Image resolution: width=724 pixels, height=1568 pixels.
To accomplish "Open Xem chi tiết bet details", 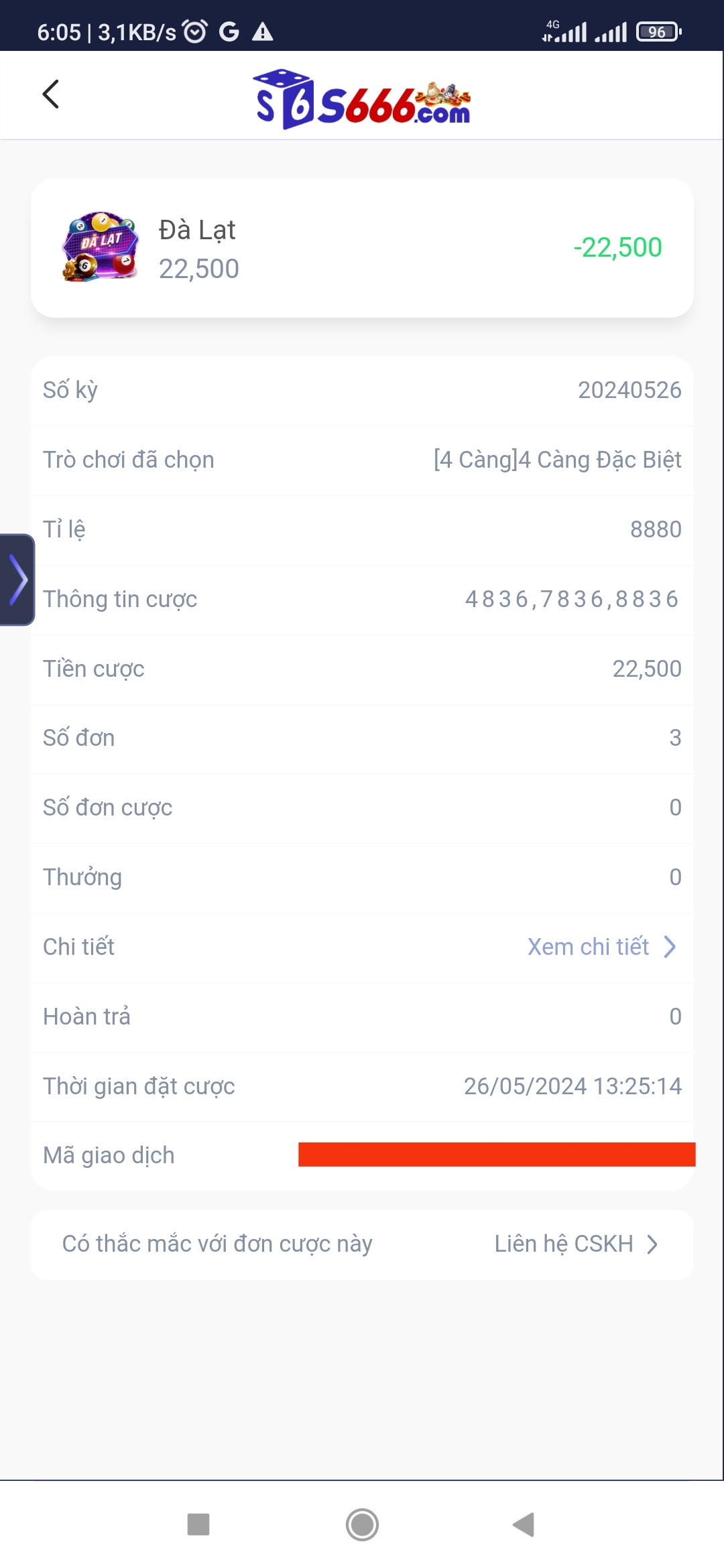I will [601, 947].
